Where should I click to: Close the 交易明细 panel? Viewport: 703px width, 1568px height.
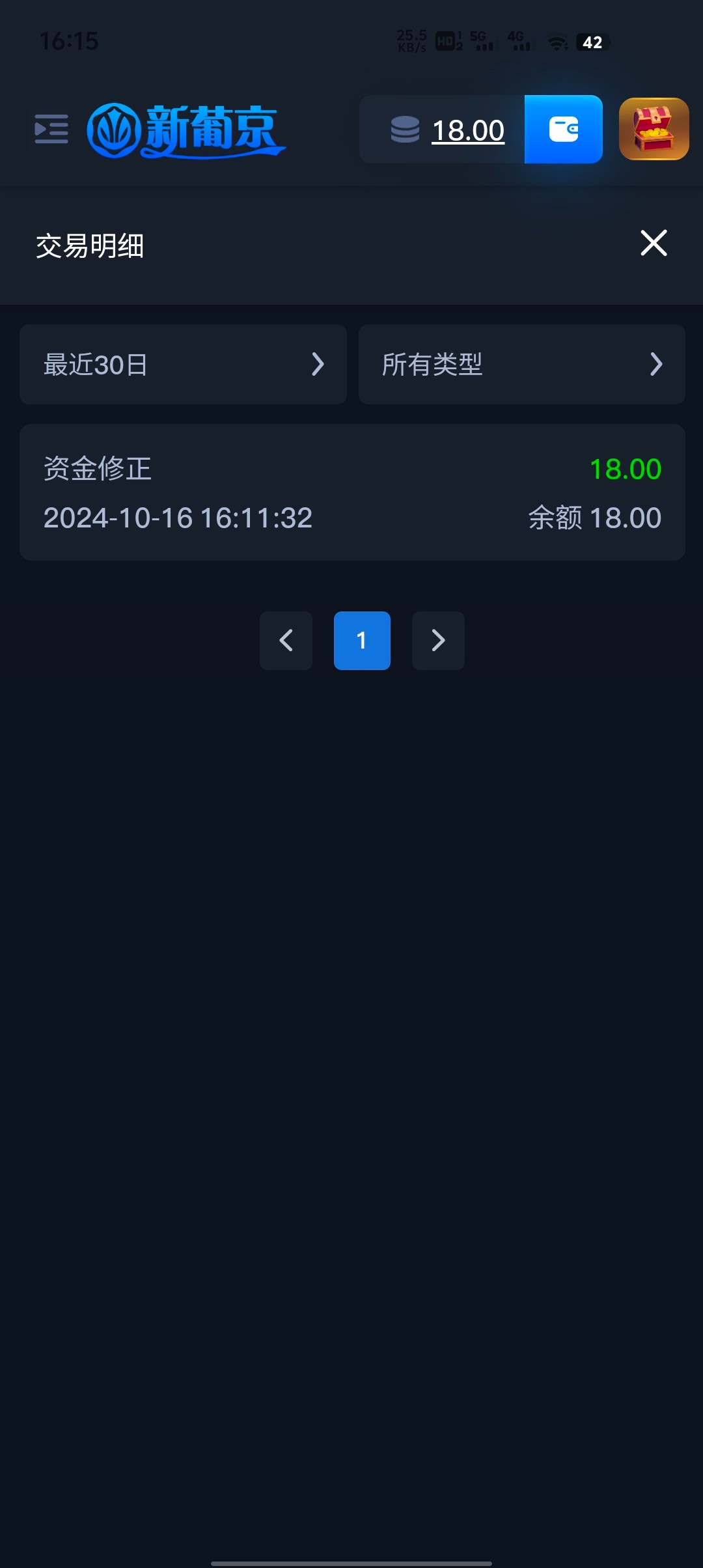tap(654, 243)
